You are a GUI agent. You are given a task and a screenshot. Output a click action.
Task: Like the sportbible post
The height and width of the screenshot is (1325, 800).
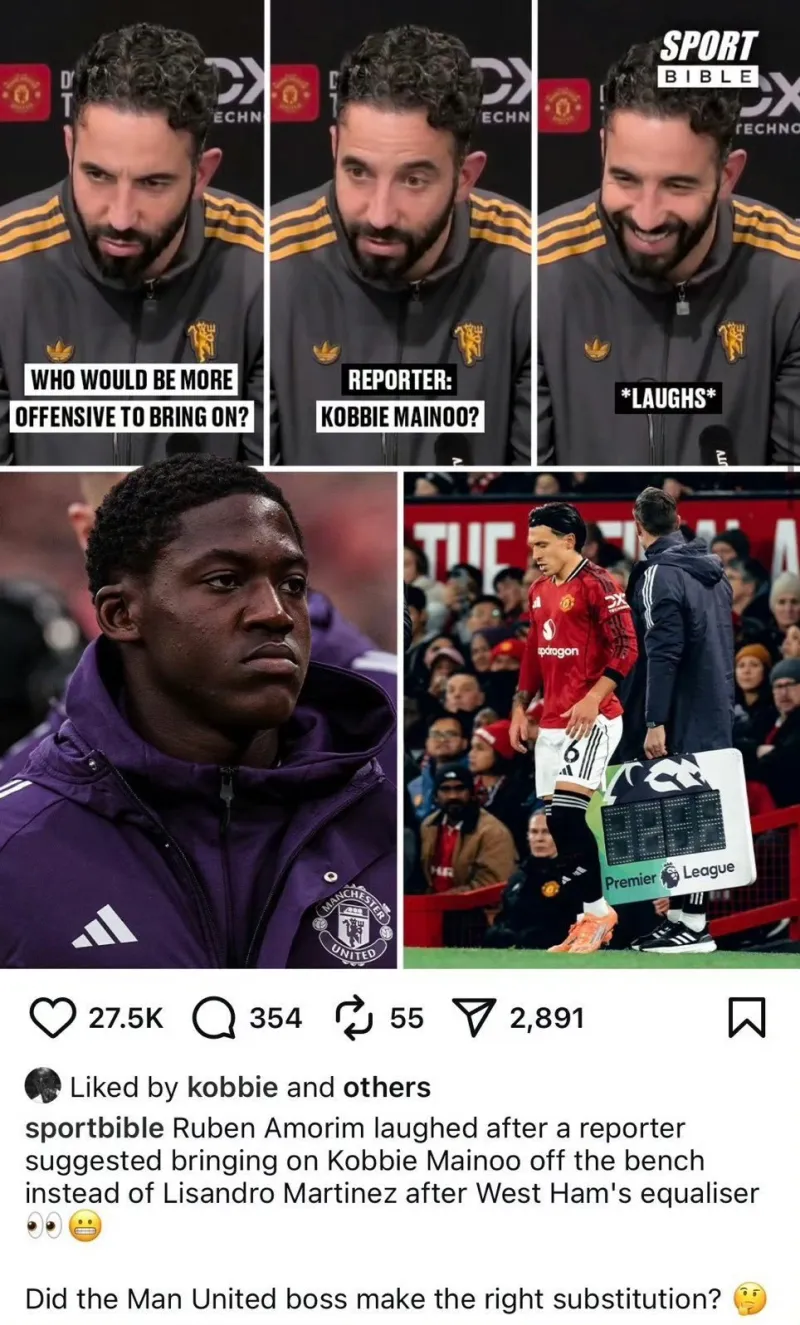54,1018
